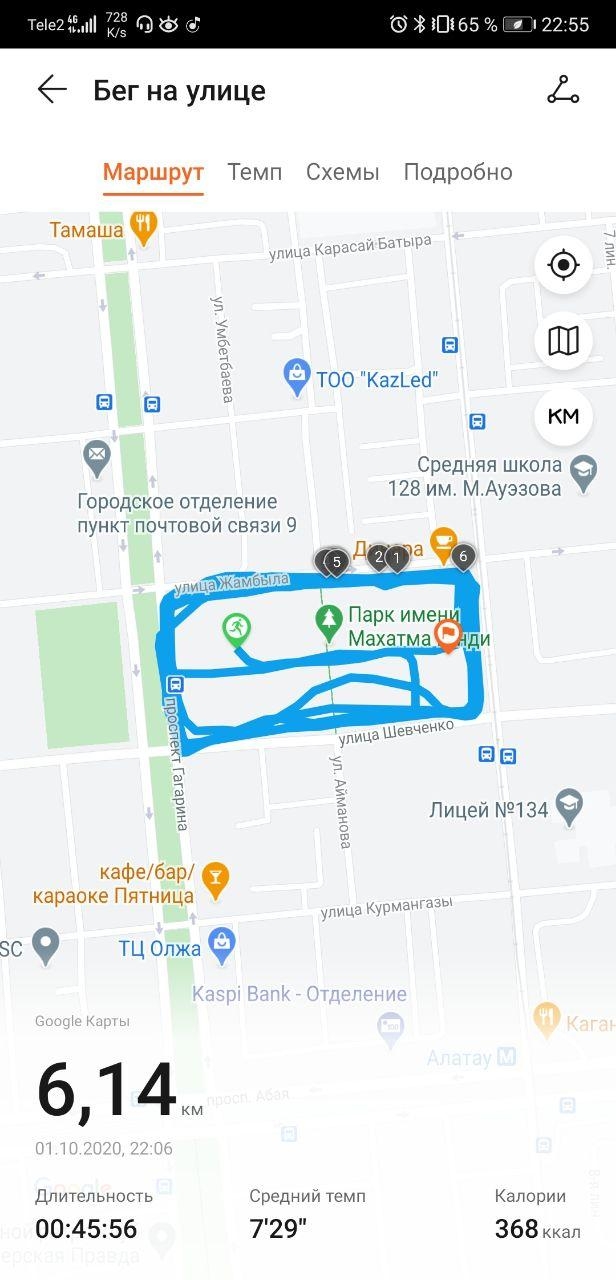Go back from the outdoor run screen
The image size is (616, 1280).
(51, 90)
